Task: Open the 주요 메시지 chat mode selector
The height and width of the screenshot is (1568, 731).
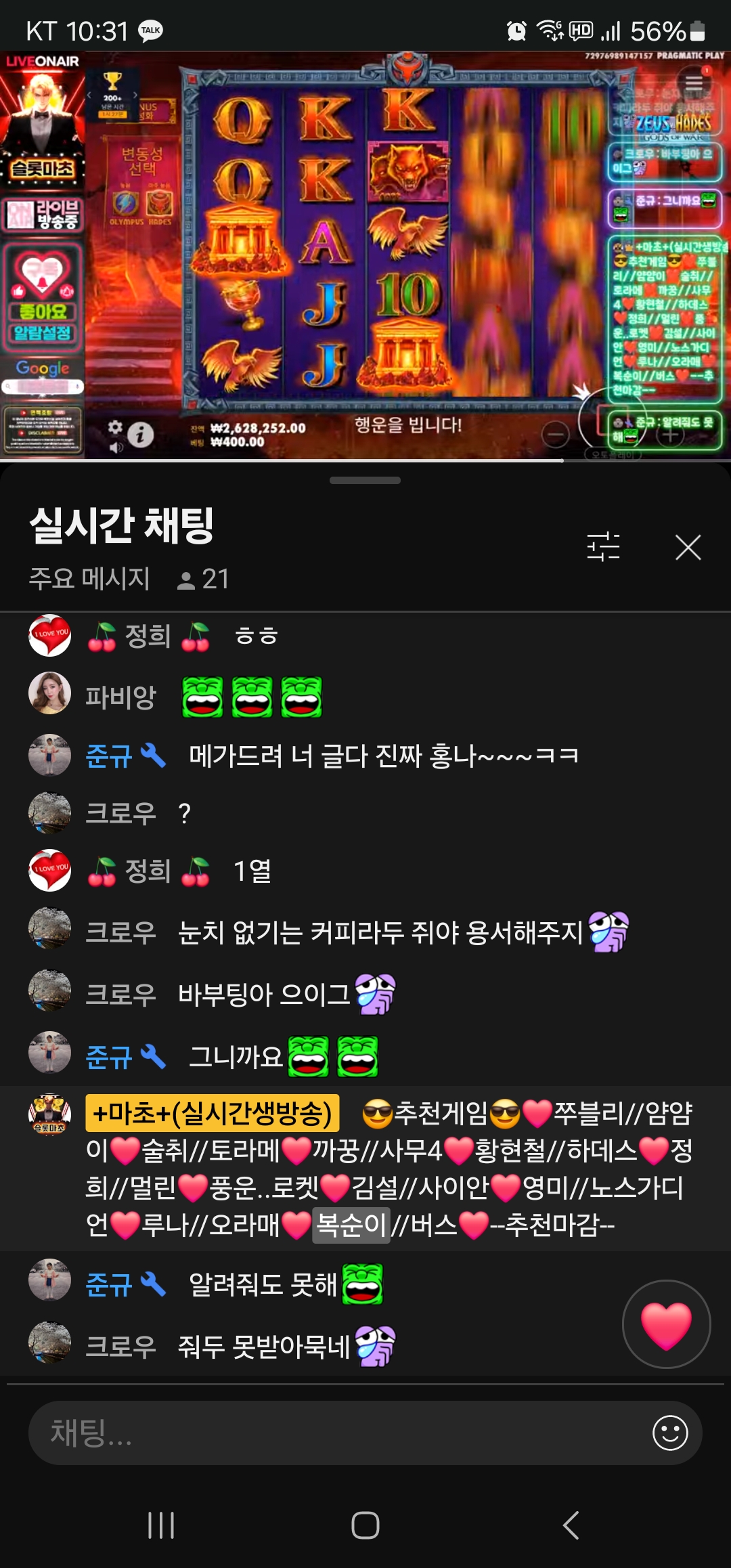Action: (x=89, y=579)
